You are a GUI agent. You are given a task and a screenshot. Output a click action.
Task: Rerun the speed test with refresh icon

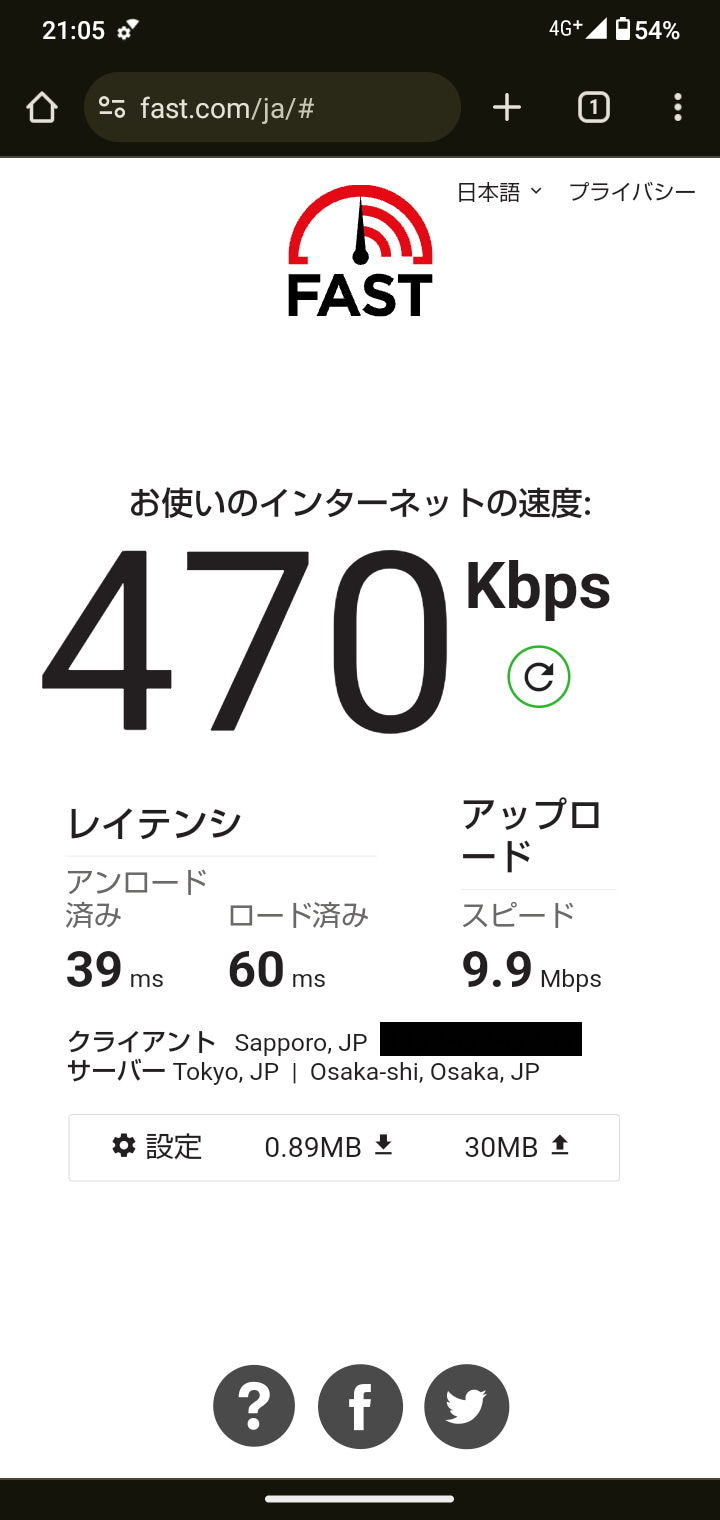pos(539,677)
